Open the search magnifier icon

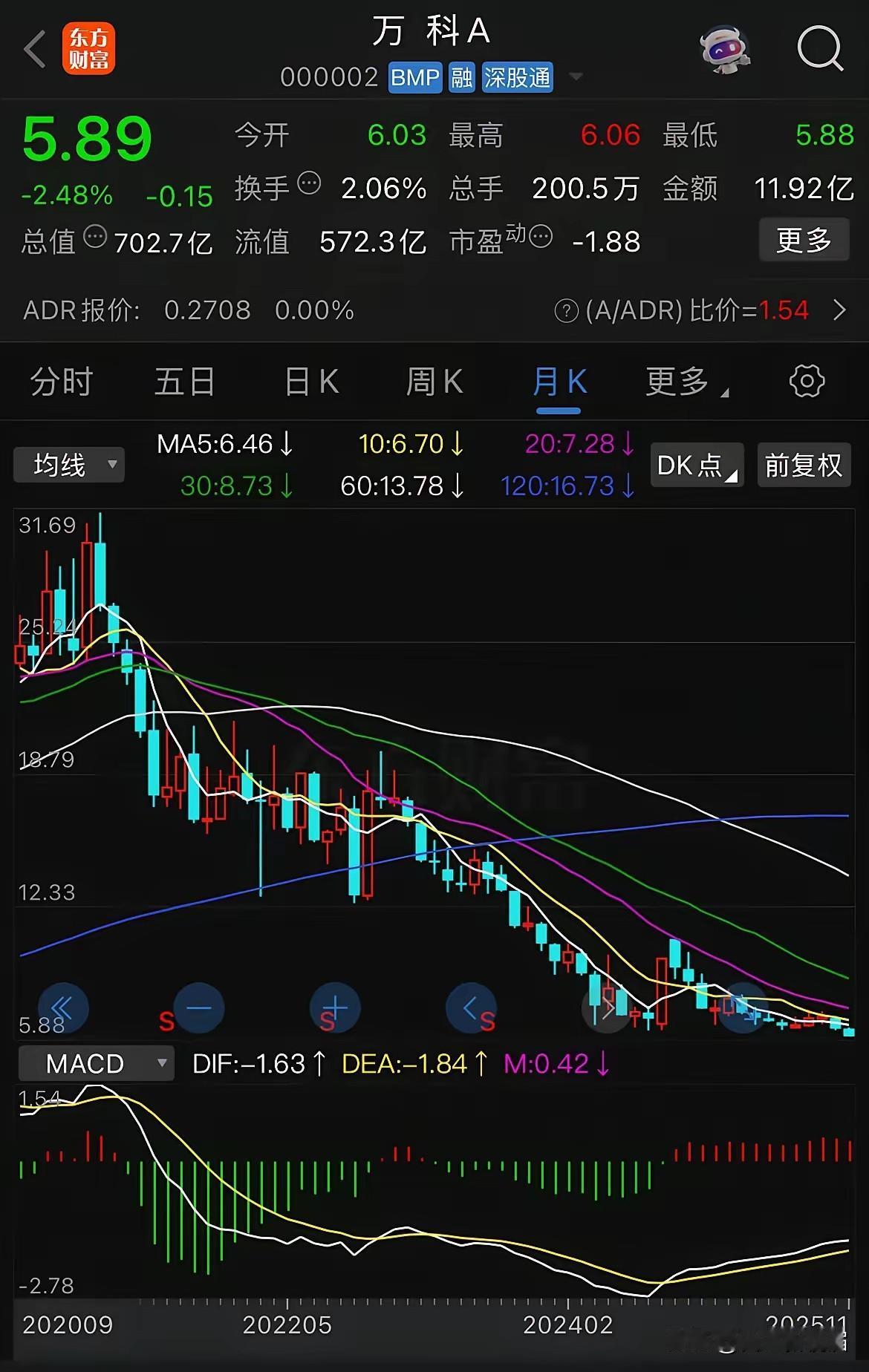tap(819, 48)
